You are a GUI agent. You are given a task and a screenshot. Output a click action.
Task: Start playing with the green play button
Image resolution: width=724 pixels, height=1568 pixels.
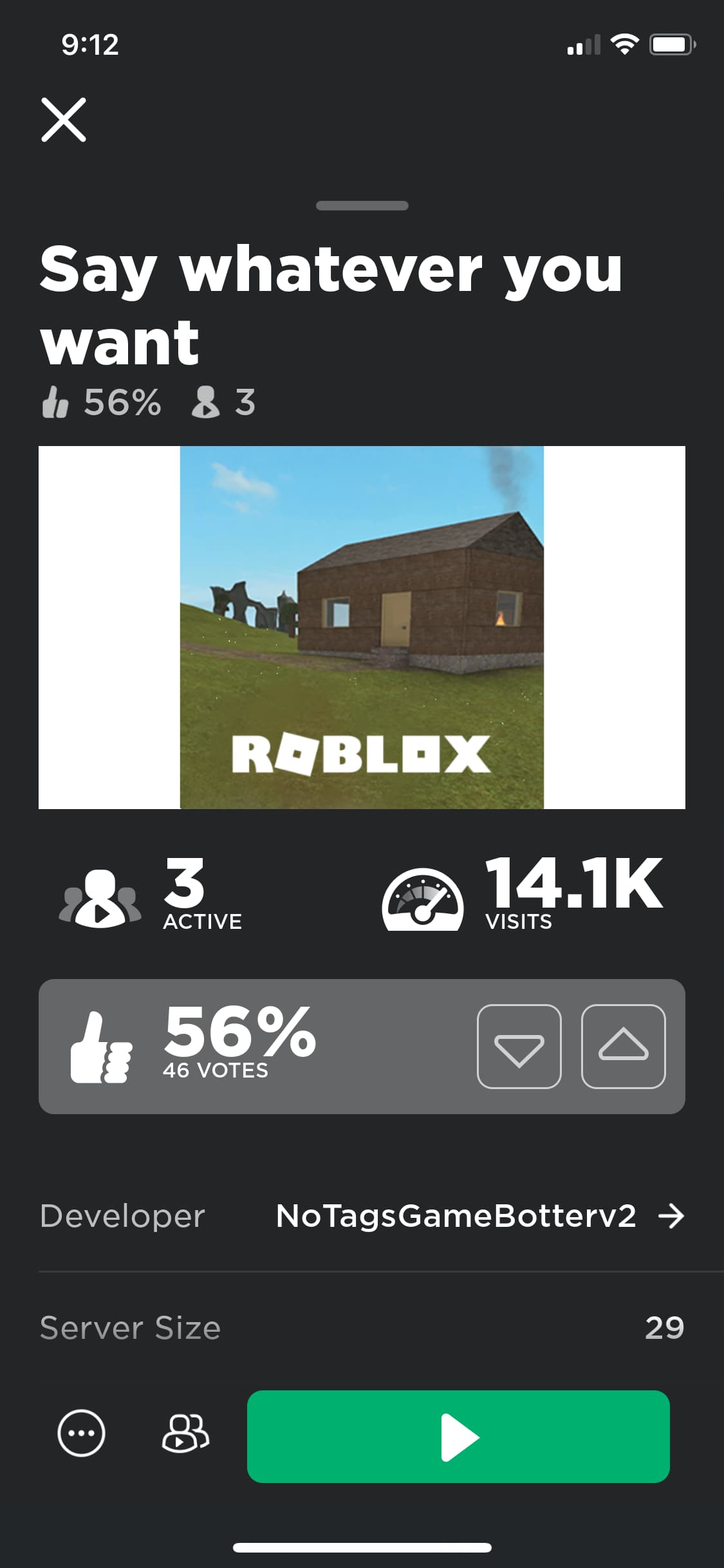[458, 1437]
